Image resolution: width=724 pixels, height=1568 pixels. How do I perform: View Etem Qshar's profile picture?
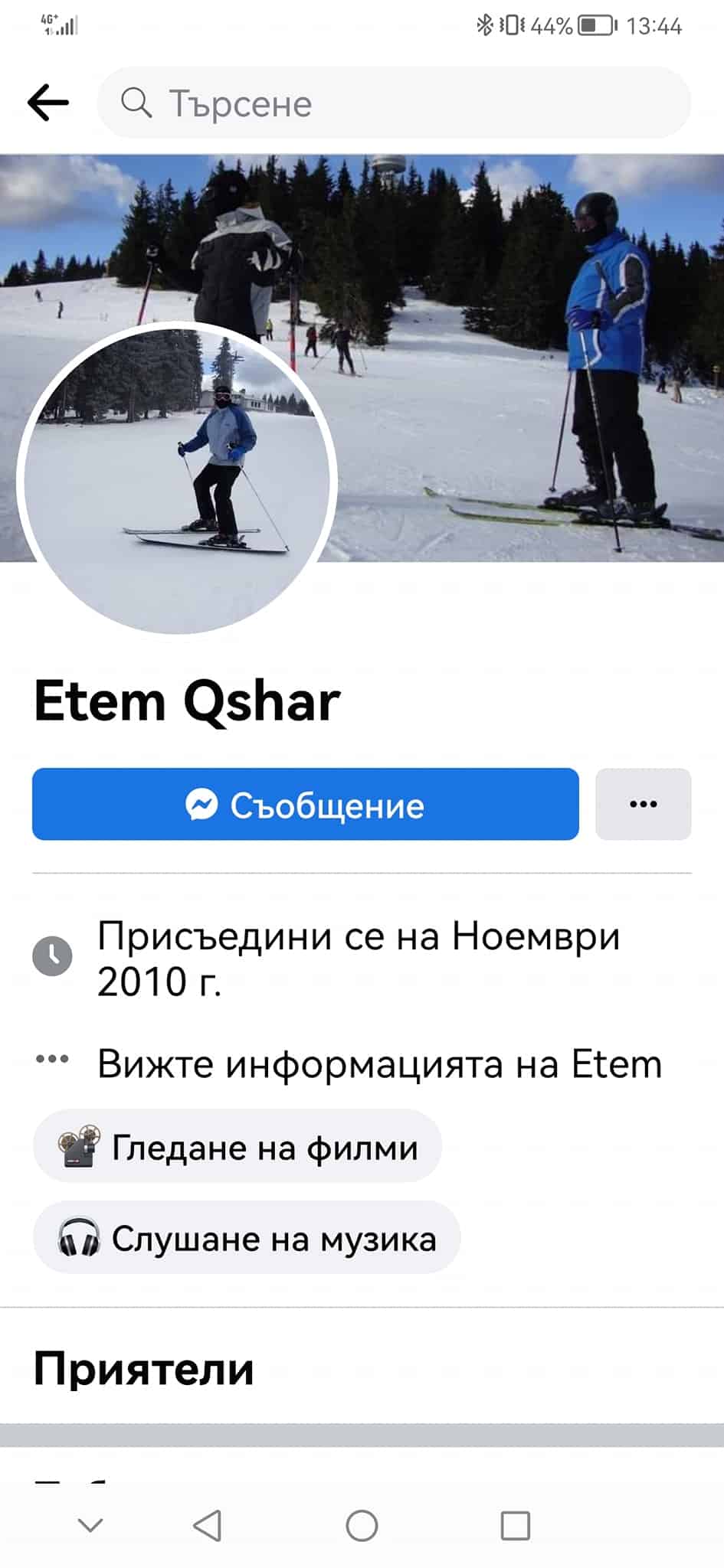pyautogui.click(x=177, y=479)
